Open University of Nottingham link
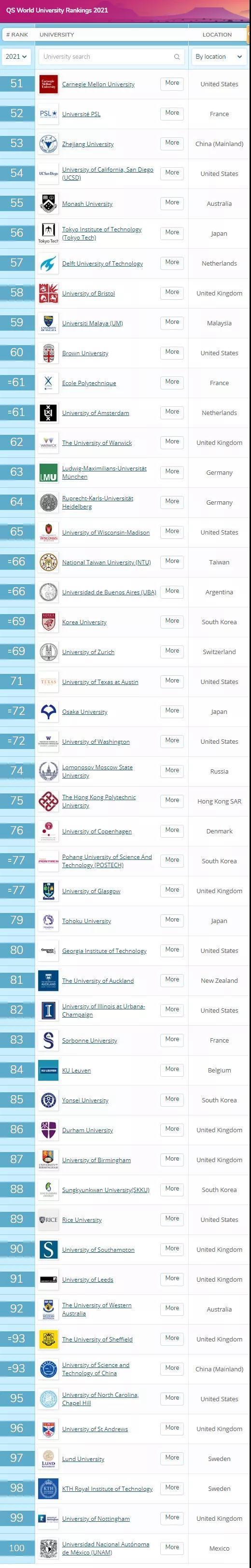Screen dimensions: 251x1568 click(x=96, y=1519)
